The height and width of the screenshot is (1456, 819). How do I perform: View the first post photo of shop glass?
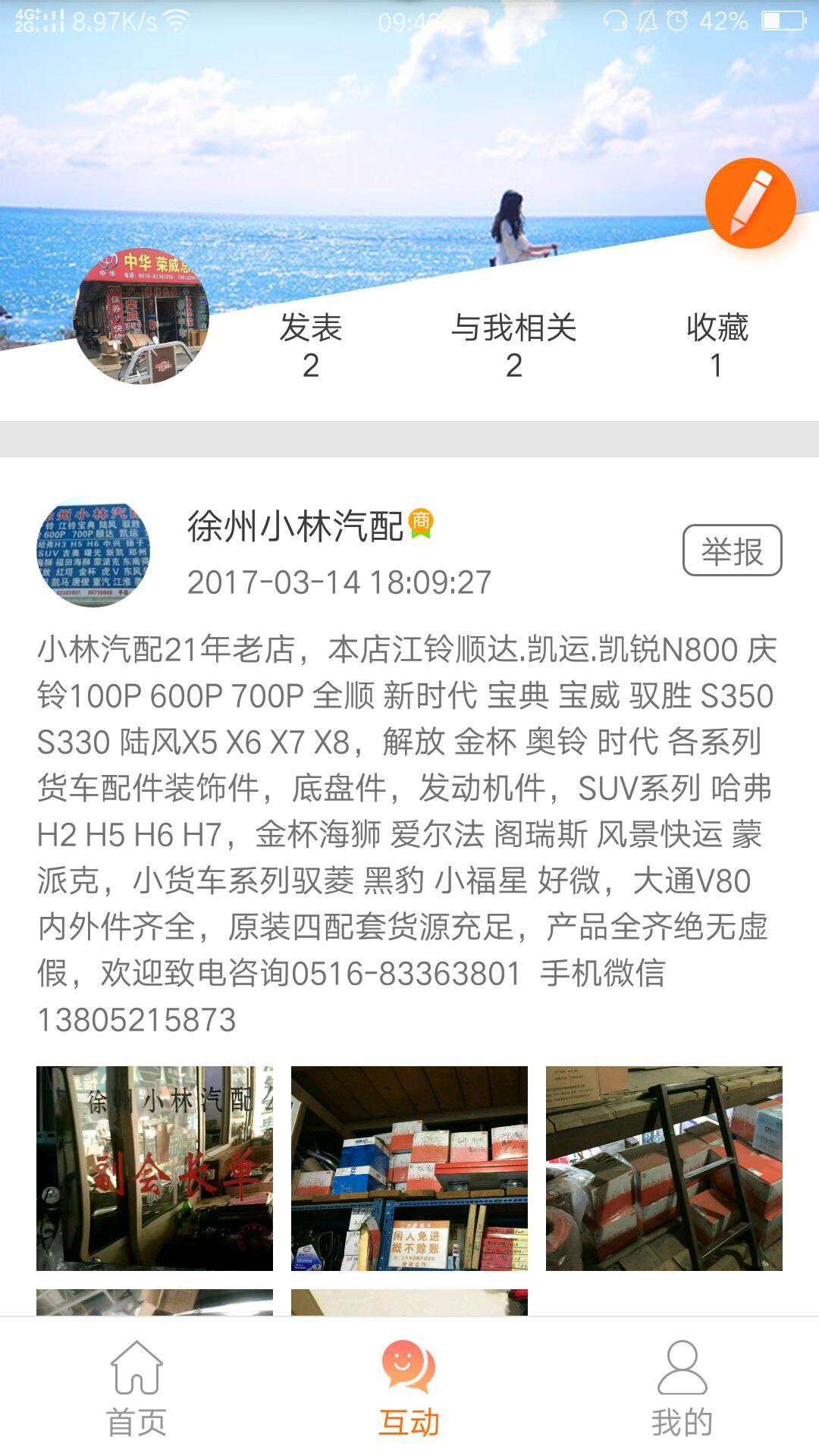coord(155,1168)
